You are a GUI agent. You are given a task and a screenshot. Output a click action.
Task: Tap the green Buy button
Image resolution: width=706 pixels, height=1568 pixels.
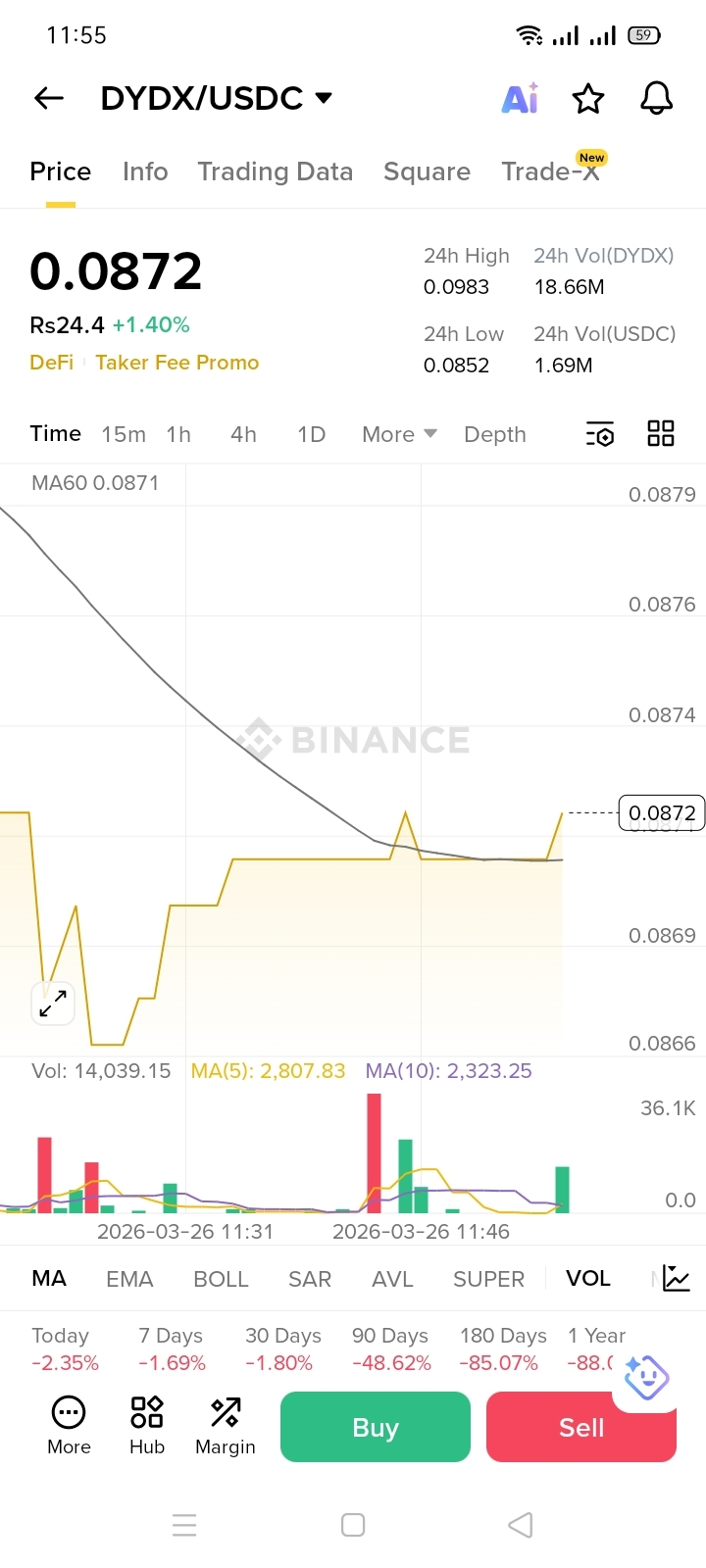tap(376, 1427)
